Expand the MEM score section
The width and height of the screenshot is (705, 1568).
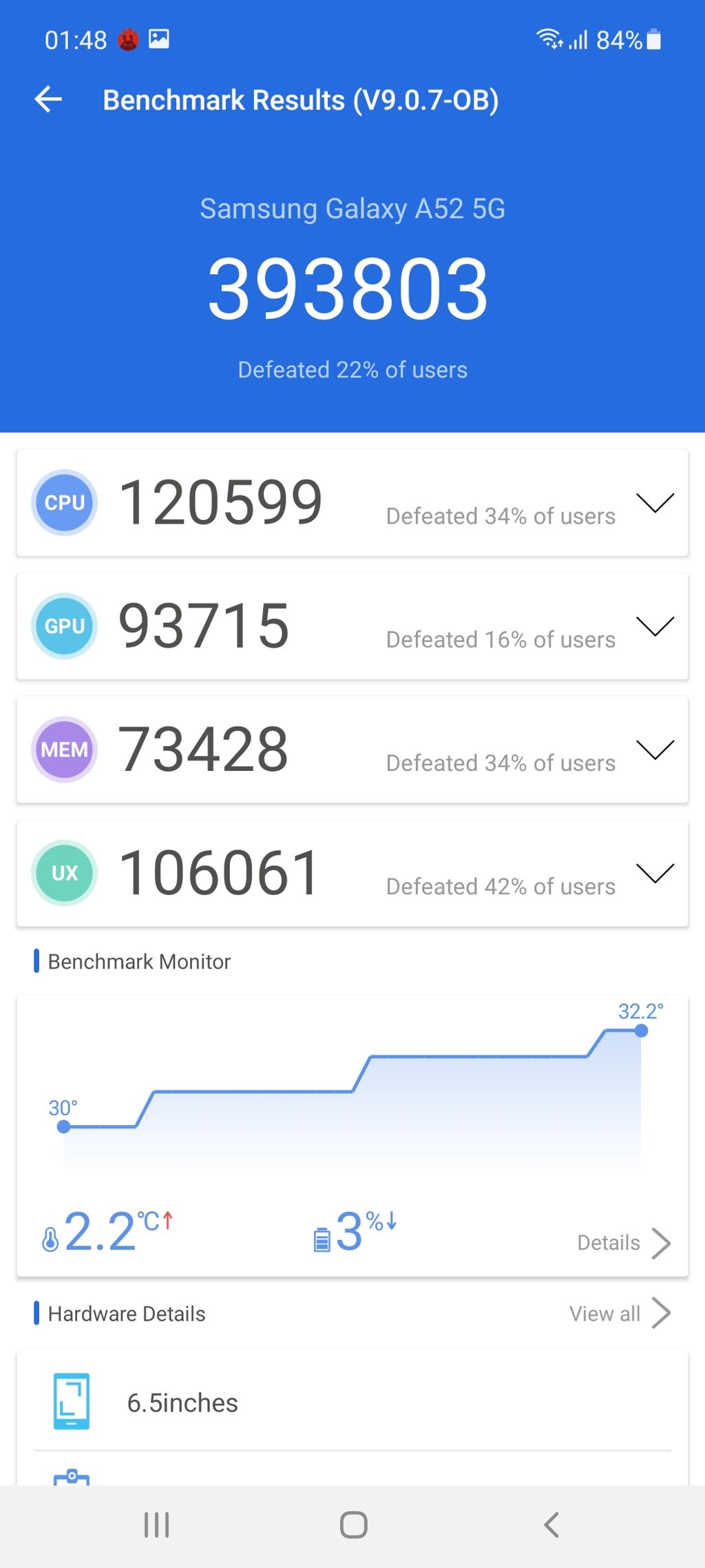tap(655, 750)
